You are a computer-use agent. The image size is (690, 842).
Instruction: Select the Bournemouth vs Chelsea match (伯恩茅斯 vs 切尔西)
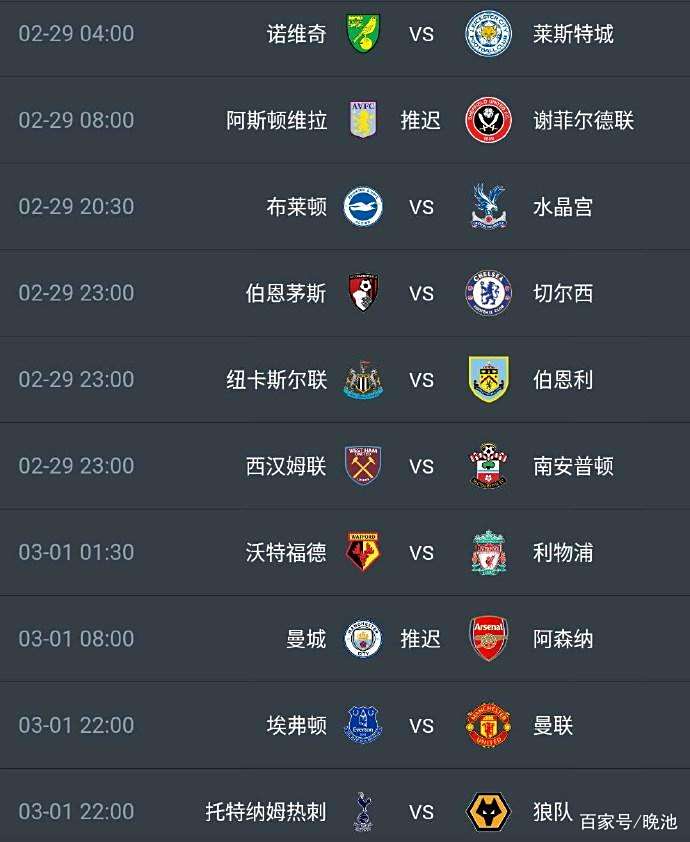[x=421, y=293]
